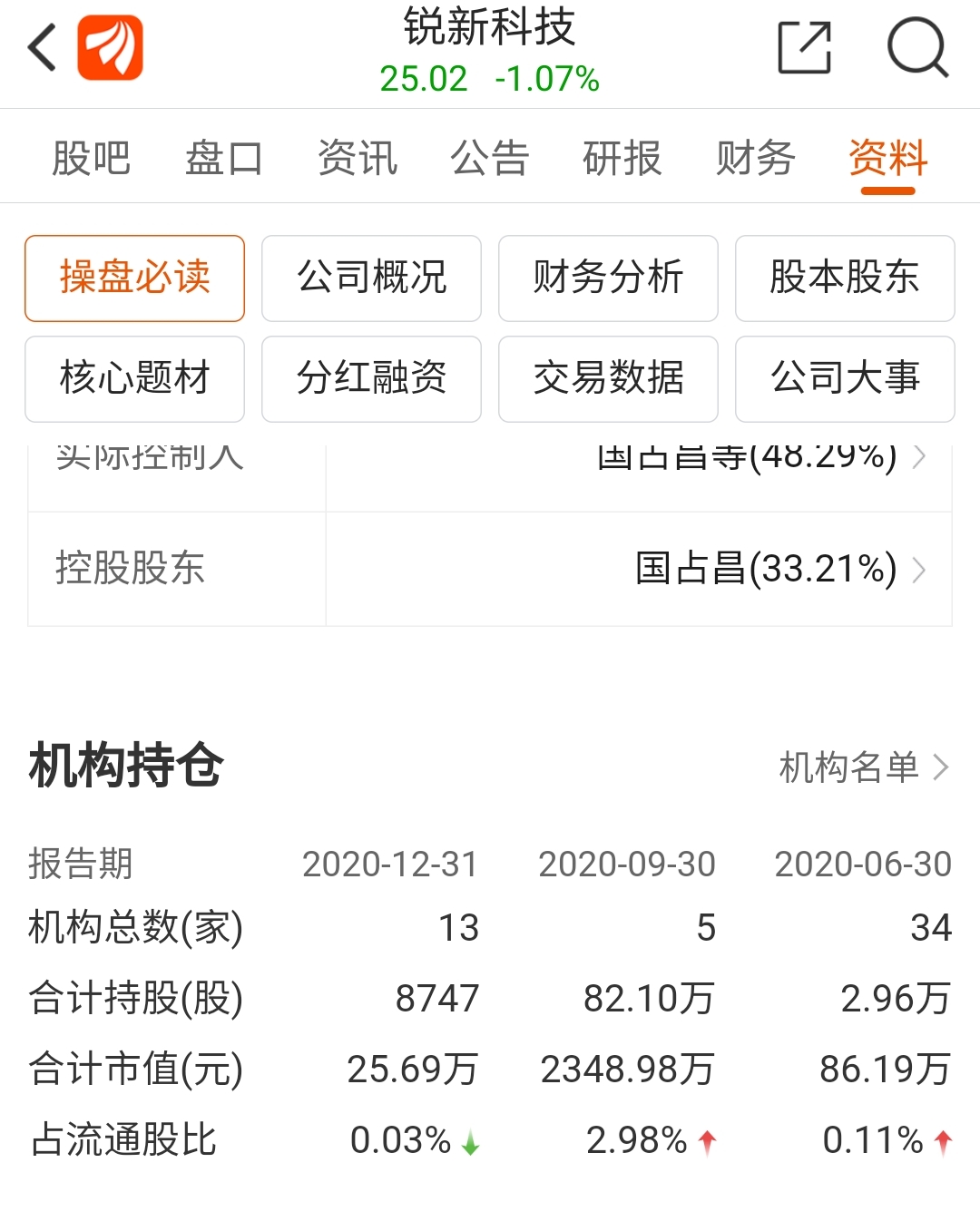
Task: Open the 公告 tab
Action: [487, 158]
